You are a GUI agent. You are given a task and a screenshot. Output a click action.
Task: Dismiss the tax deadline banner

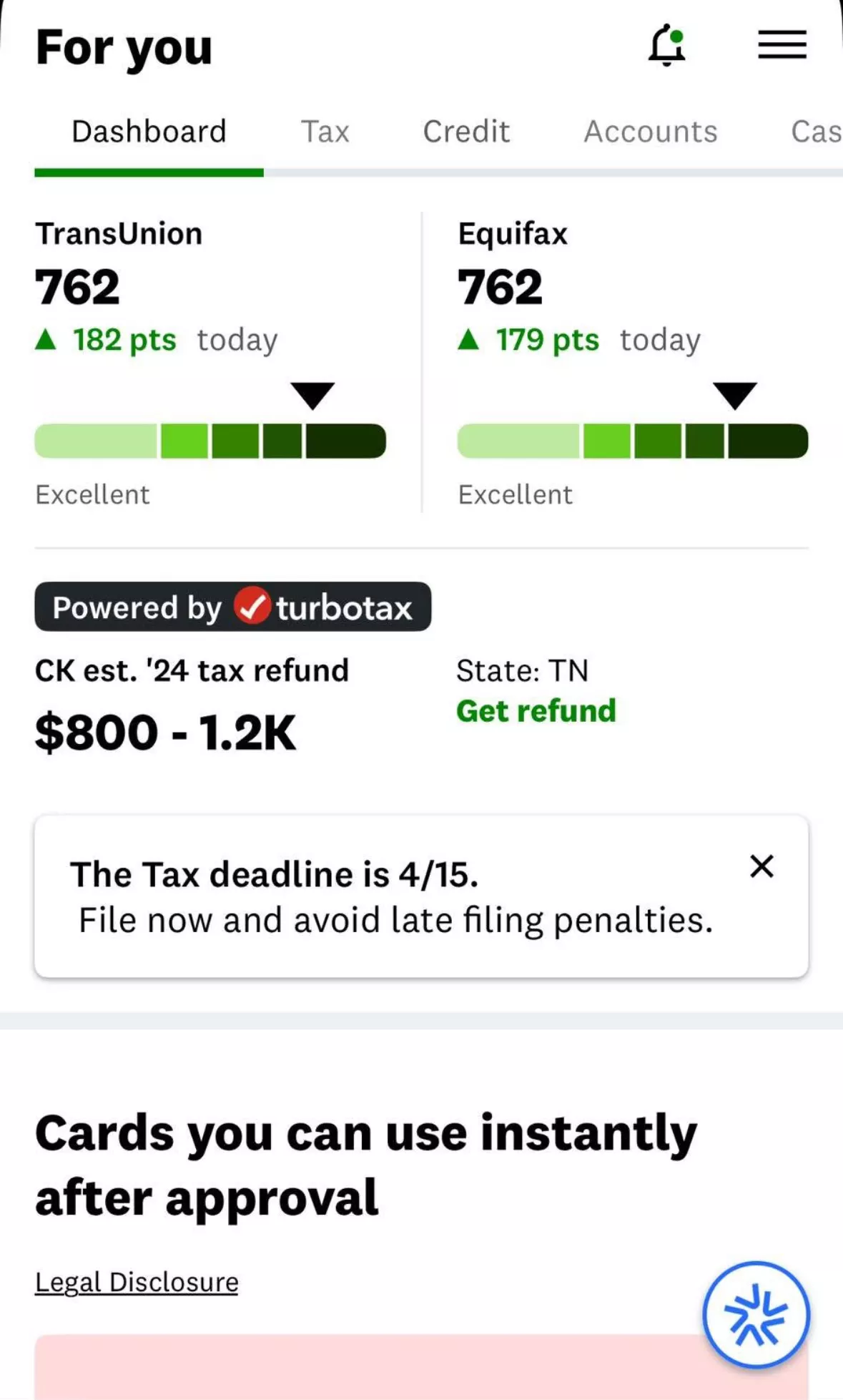pyautogui.click(x=761, y=866)
